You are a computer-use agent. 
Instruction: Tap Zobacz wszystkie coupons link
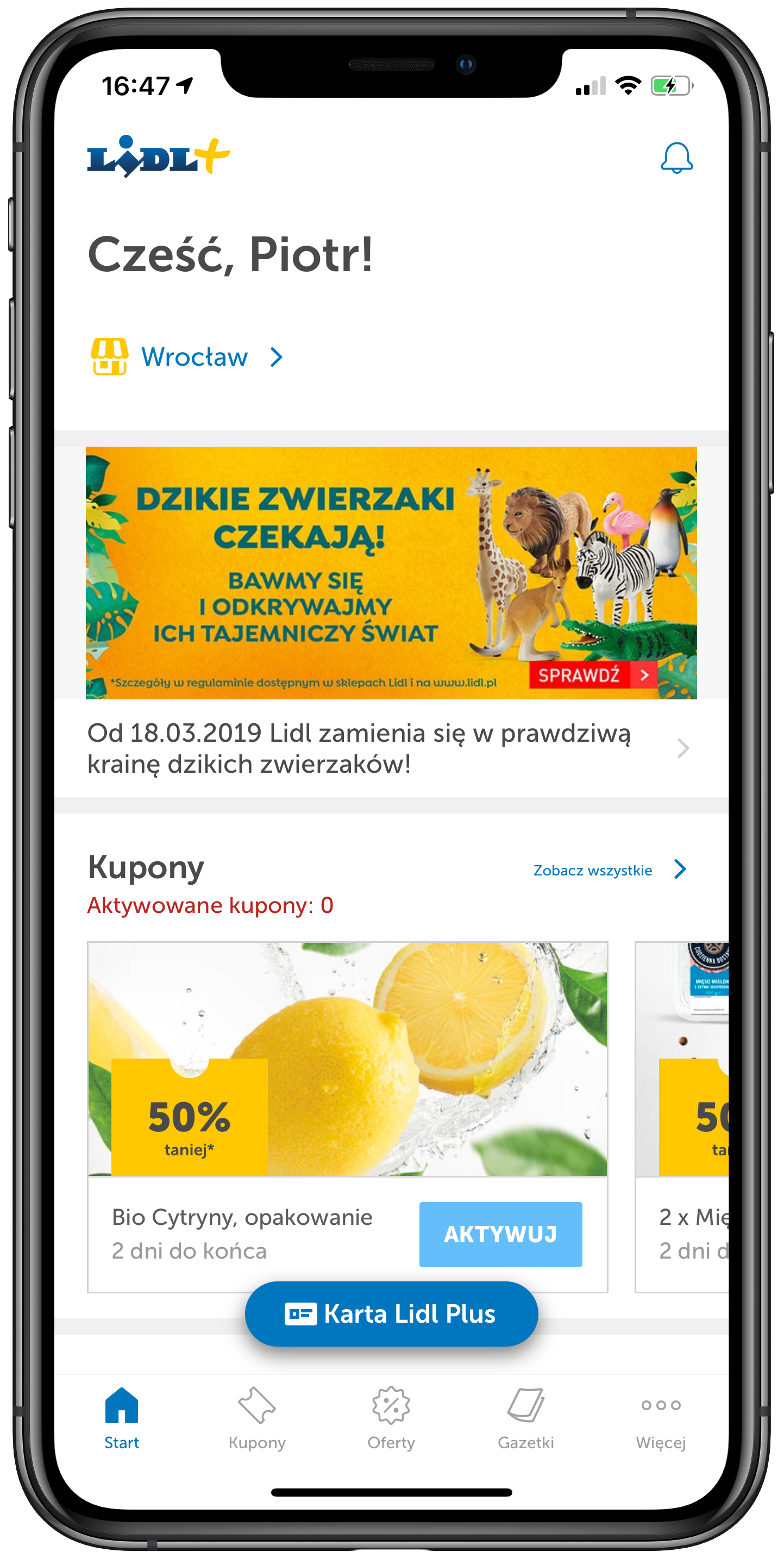(608, 869)
